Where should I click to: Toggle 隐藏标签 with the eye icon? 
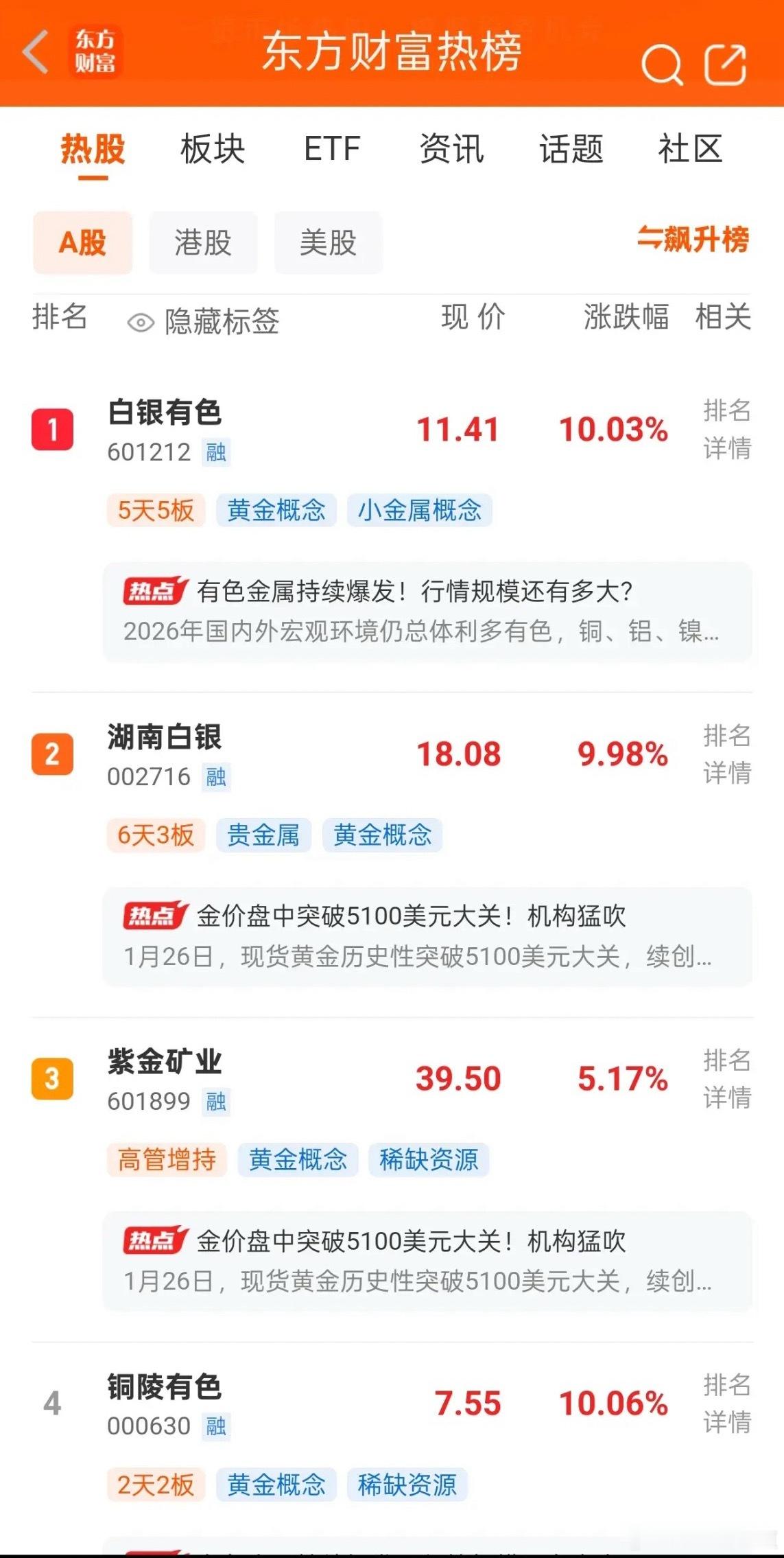click(x=140, y=321)
